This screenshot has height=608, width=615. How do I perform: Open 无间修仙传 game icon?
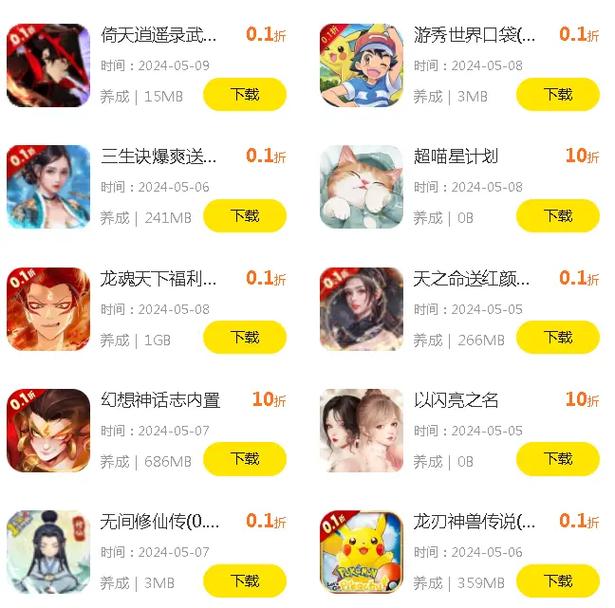pyautogui.click(x=48, y=552)
